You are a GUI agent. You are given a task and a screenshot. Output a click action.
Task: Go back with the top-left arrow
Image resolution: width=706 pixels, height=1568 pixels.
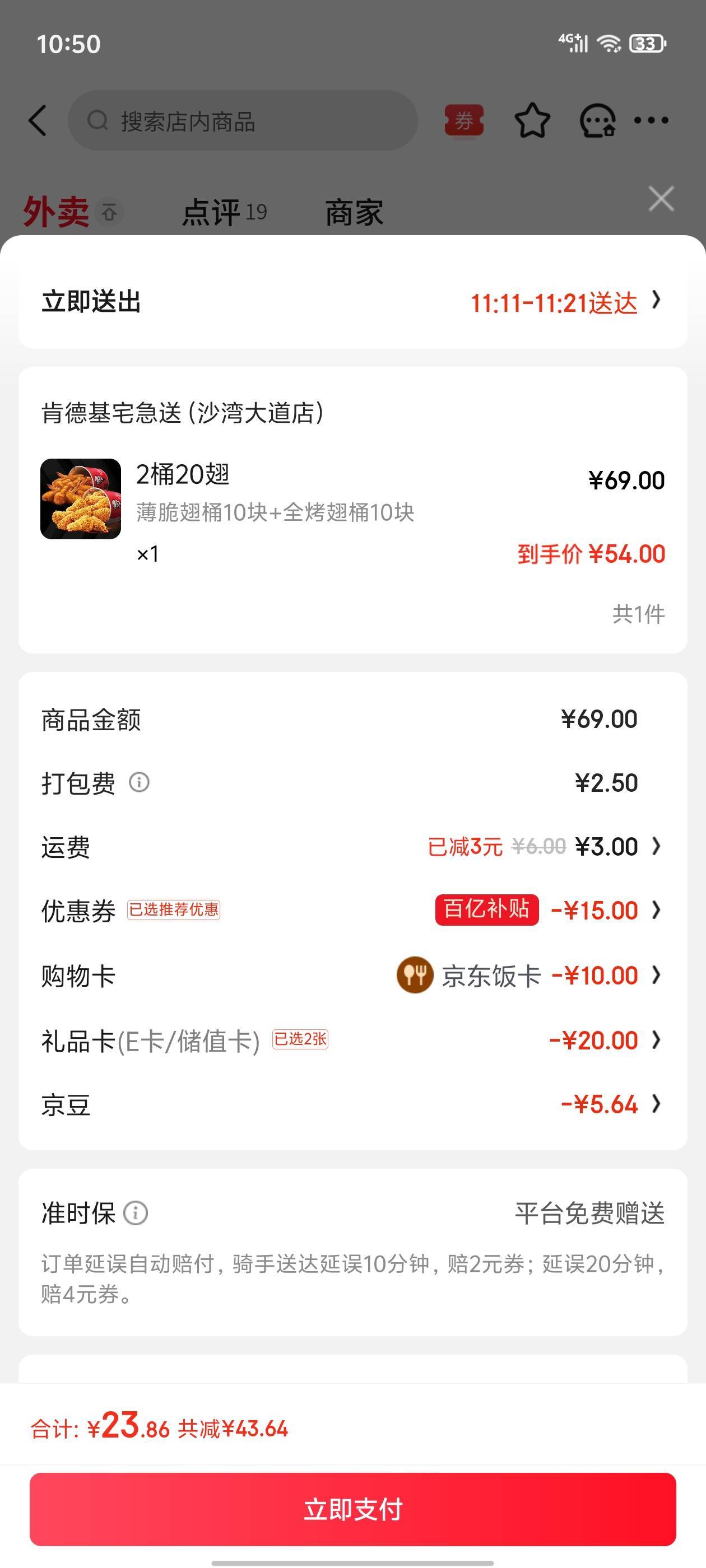[38, 120]
